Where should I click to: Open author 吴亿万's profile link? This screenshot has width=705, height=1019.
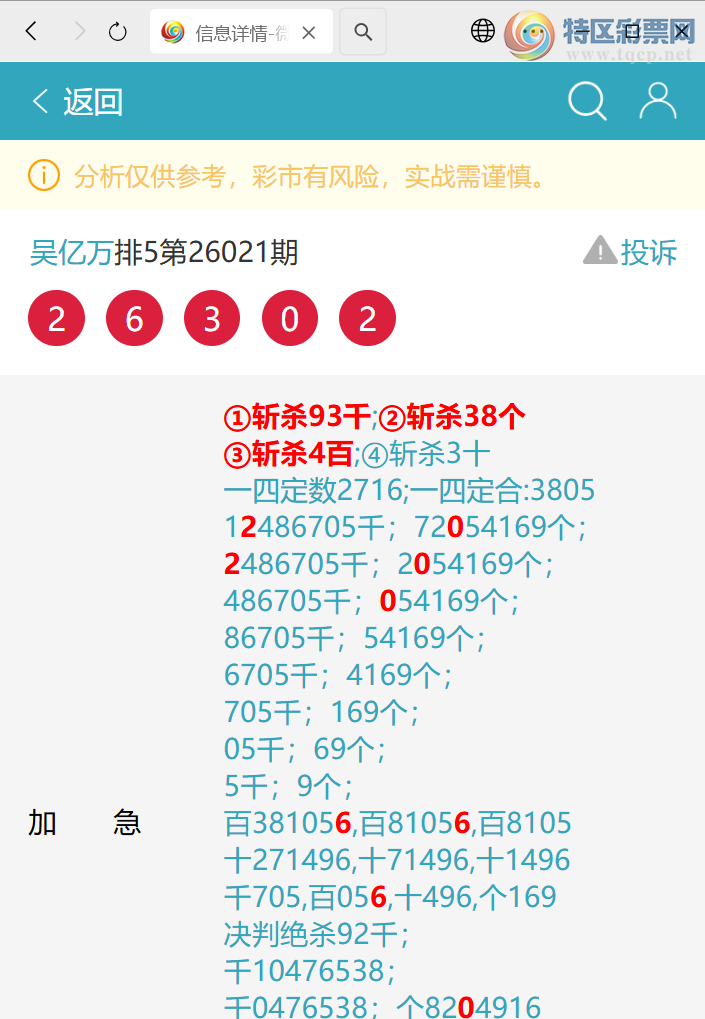[71, 253]
